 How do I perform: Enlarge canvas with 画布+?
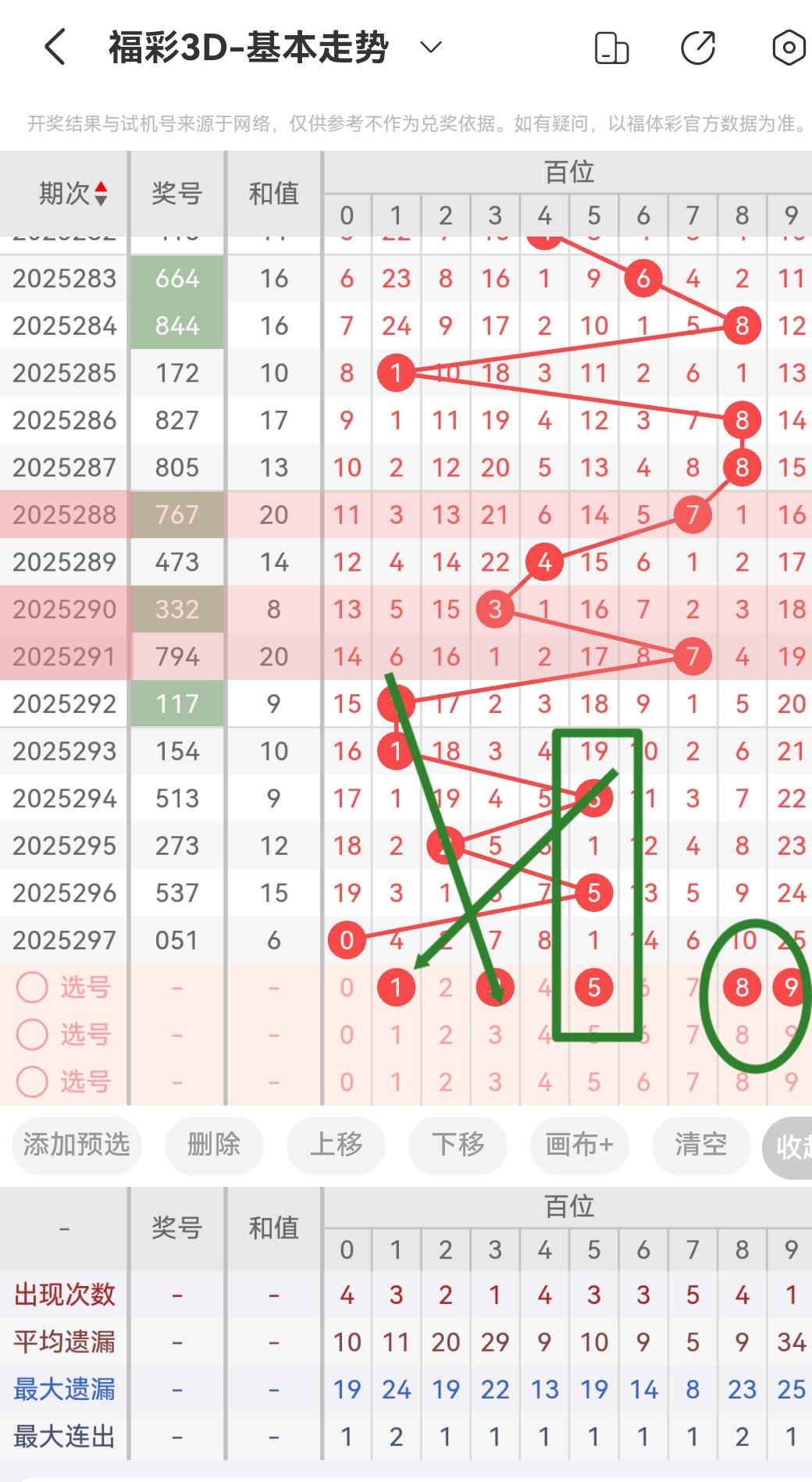579,1145
